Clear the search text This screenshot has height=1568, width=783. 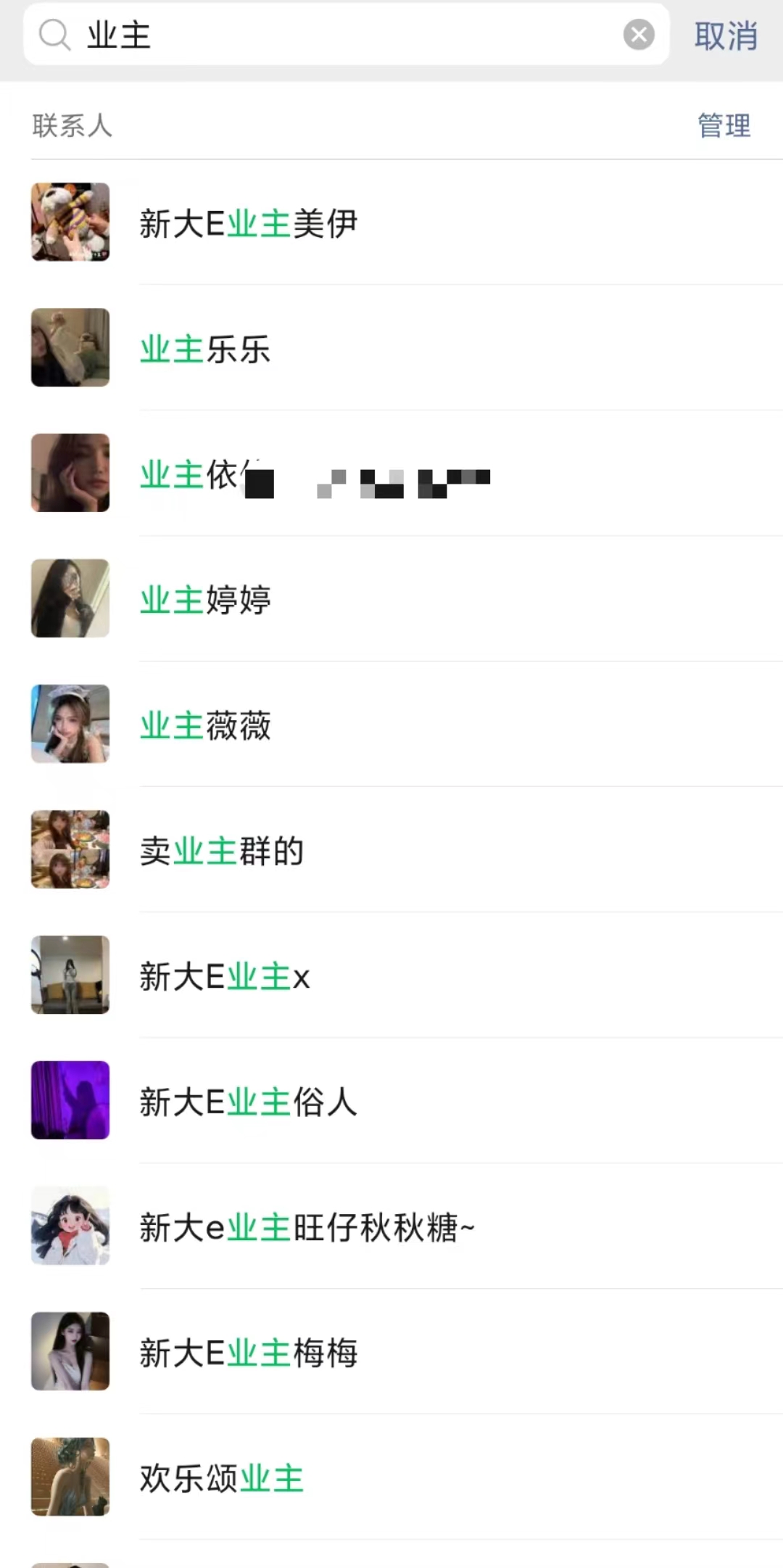pos(639,35)
